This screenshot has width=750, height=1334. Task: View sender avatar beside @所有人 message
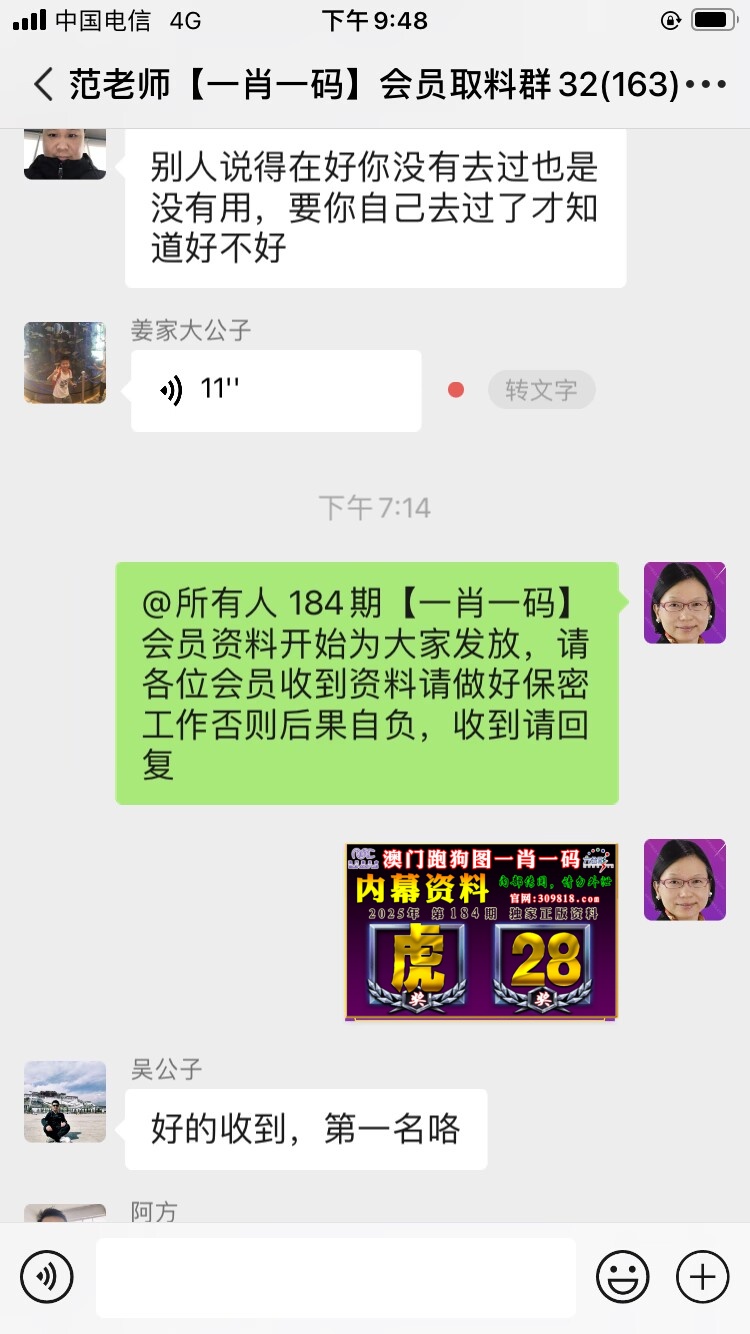[x=684, y=602]
